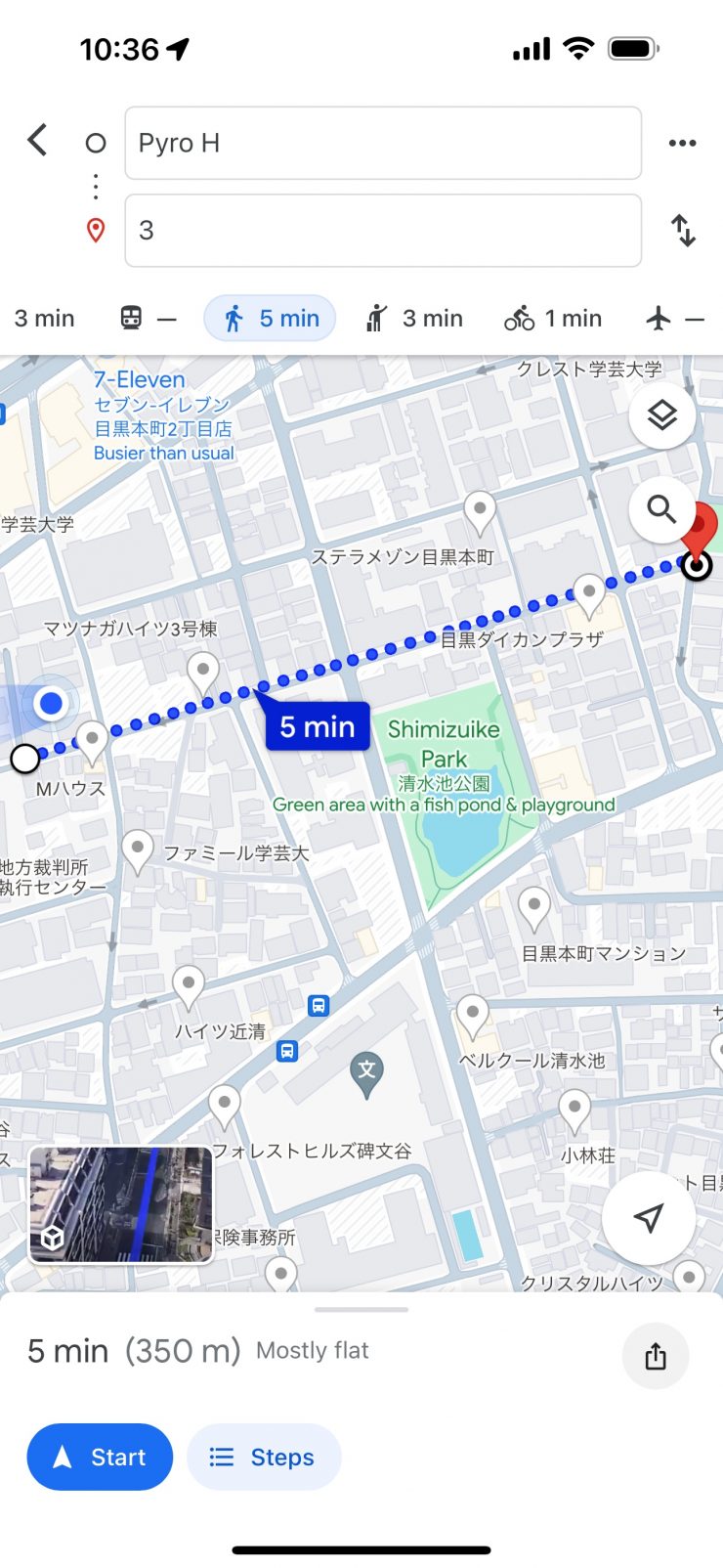The height and width of the screenshot is (1568, 723).
Task: Open the map layers selector
Action: point(661,415)
